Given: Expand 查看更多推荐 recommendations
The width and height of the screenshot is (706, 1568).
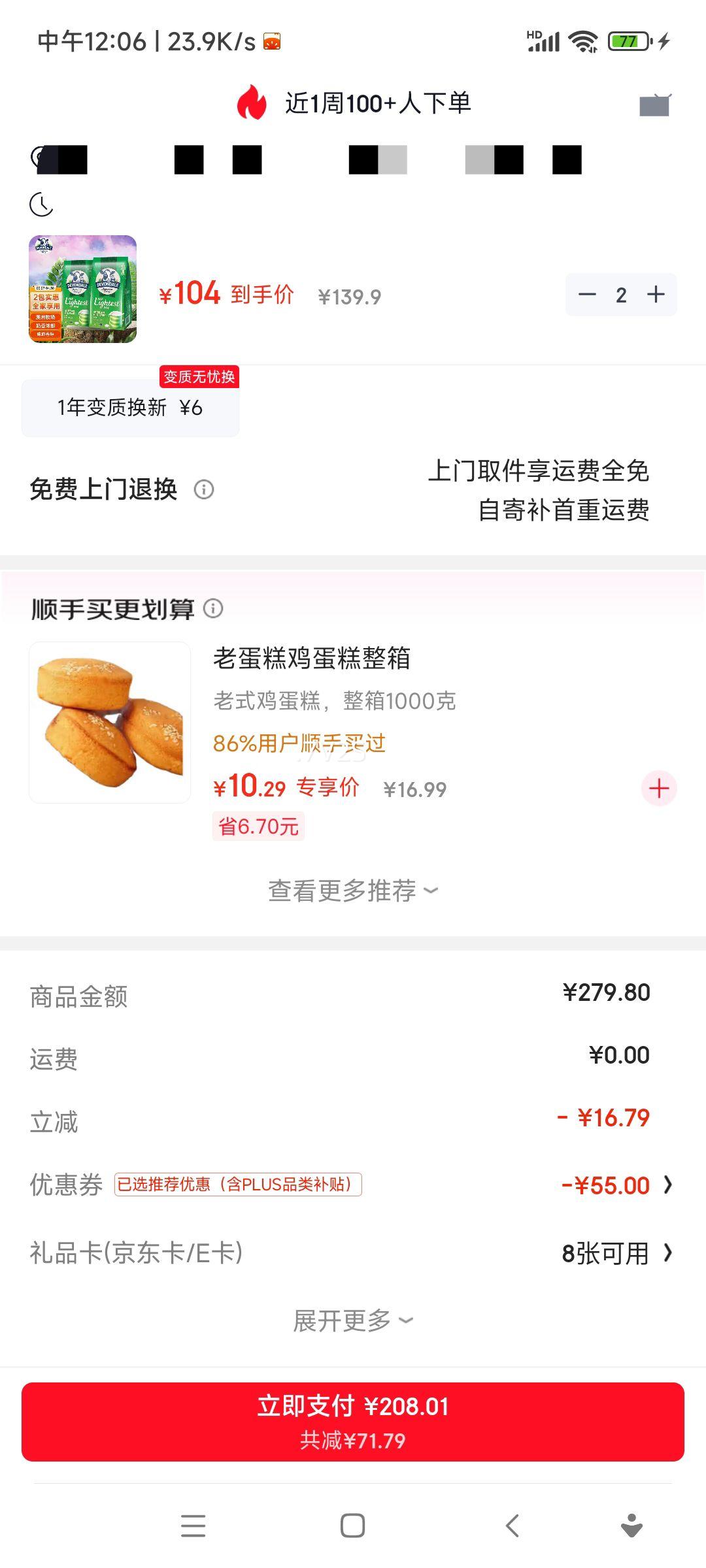Looking at the screenshot, I should pyautogui.click(x=353, y=890).
